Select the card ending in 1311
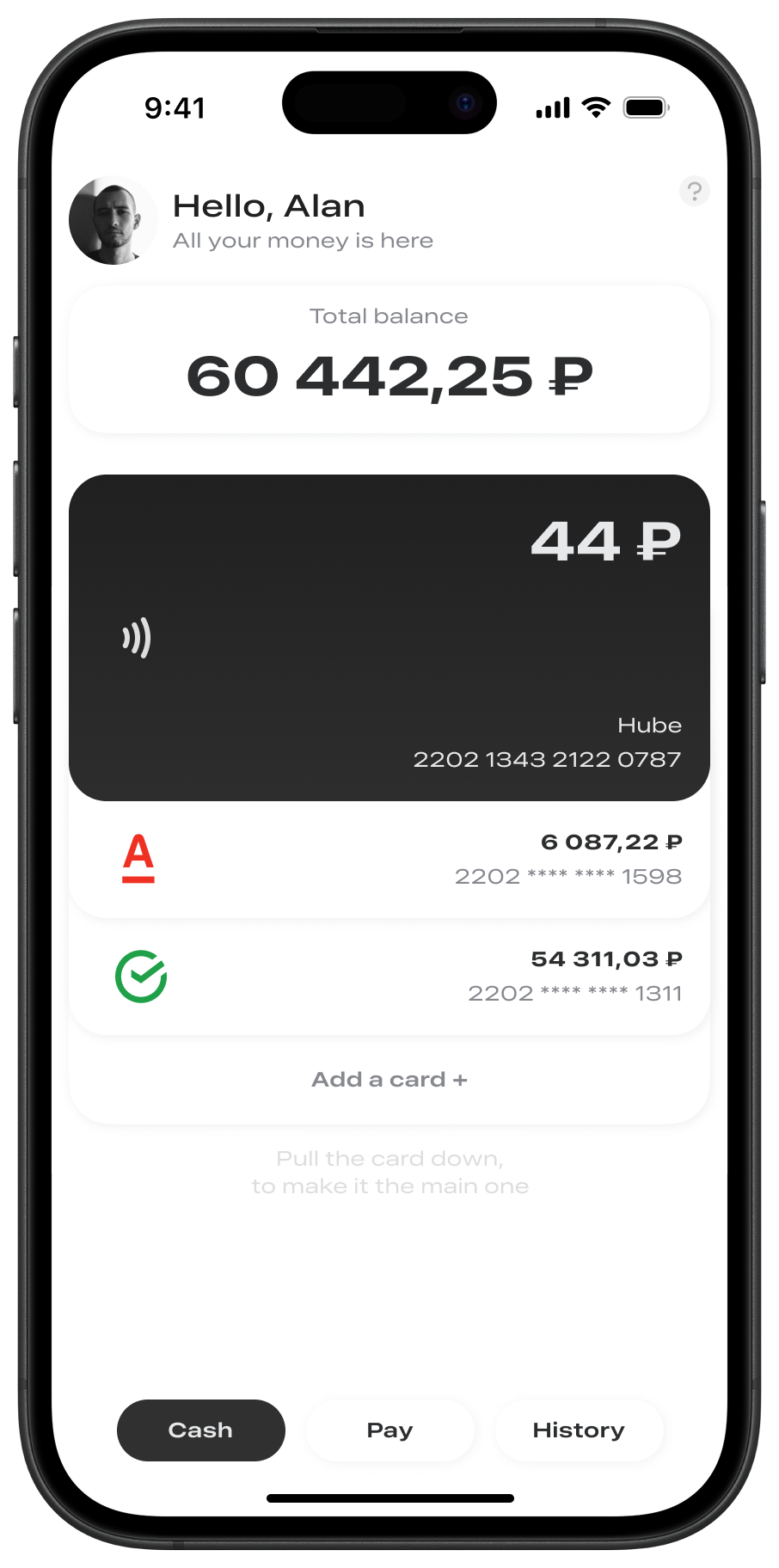 (389, 976)
